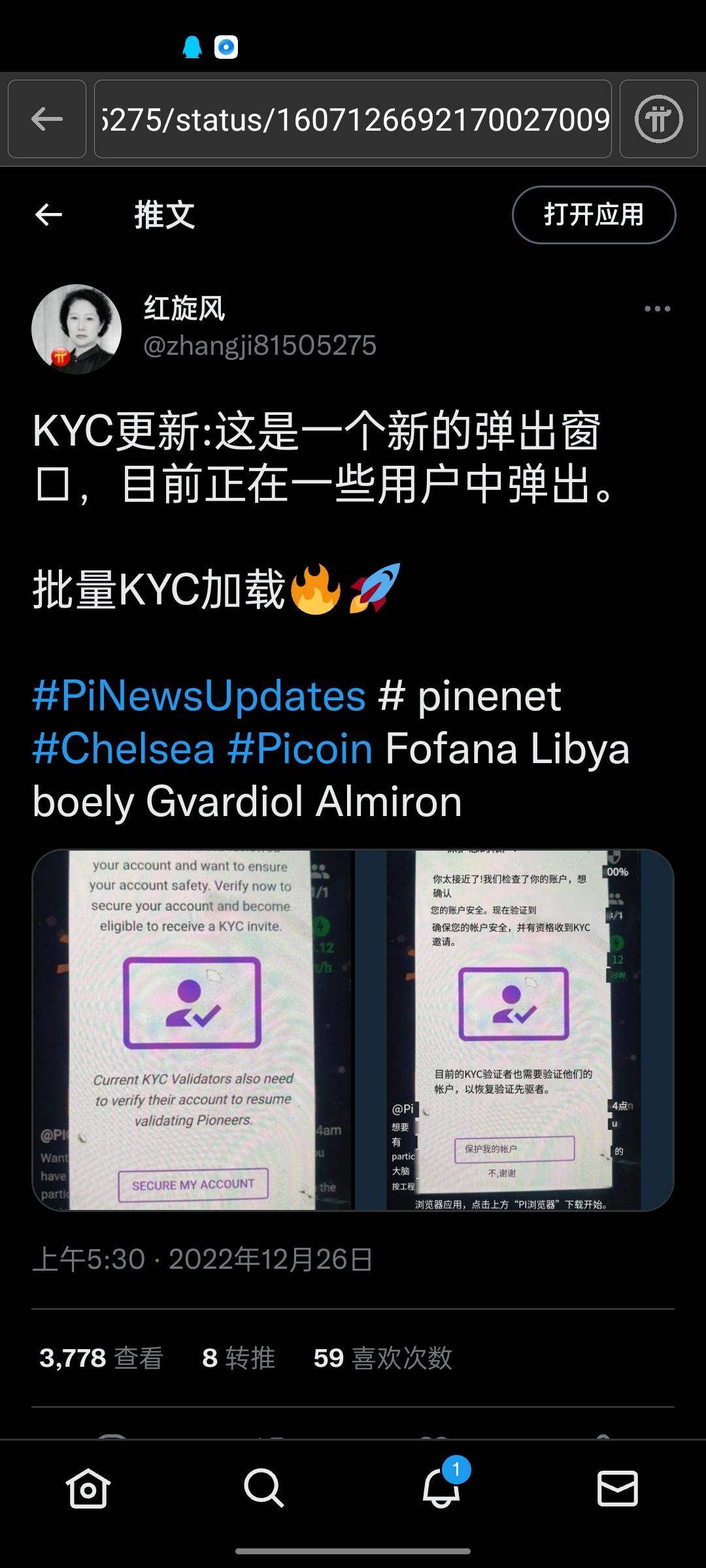Screen dimensions: 706x1568
Task: Open 红旋风's profile picture
Action: tap(76, 329)
